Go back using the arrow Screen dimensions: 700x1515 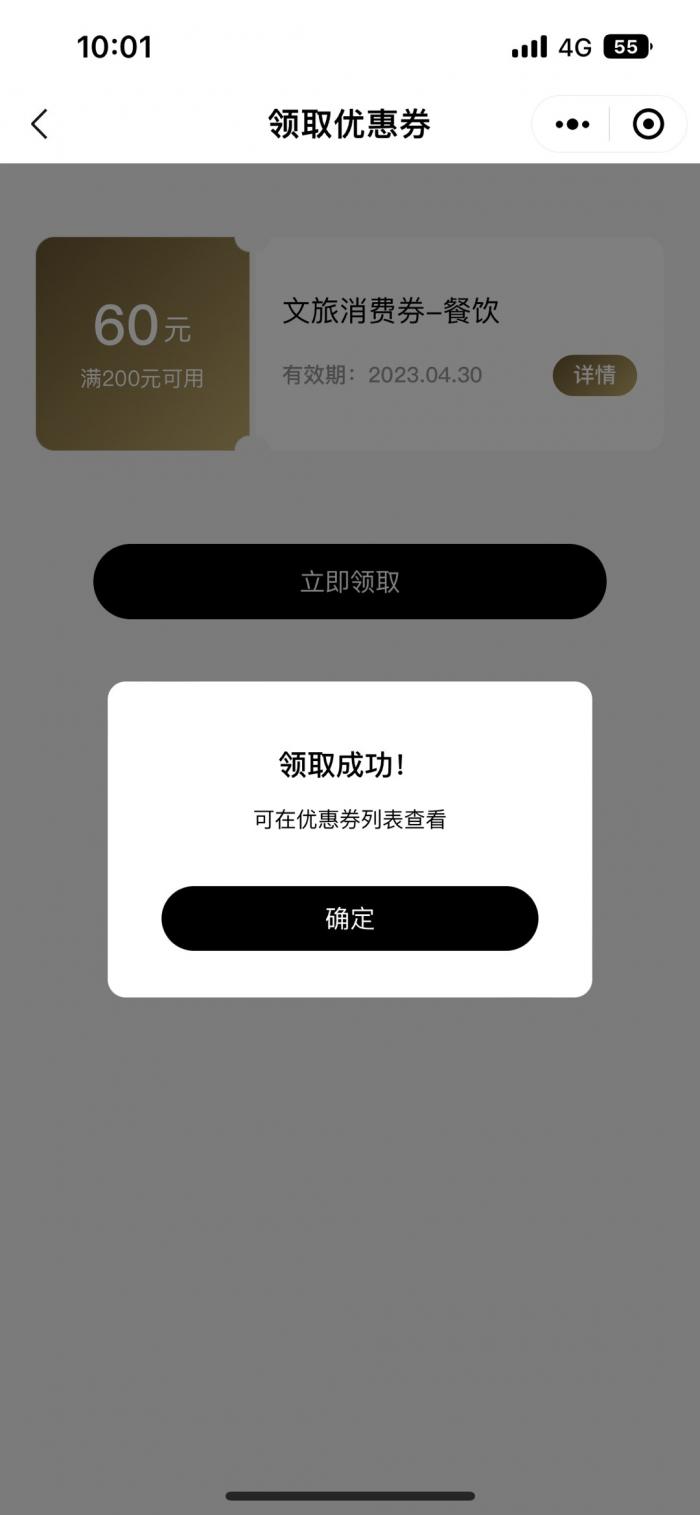(x=40, y=124)
